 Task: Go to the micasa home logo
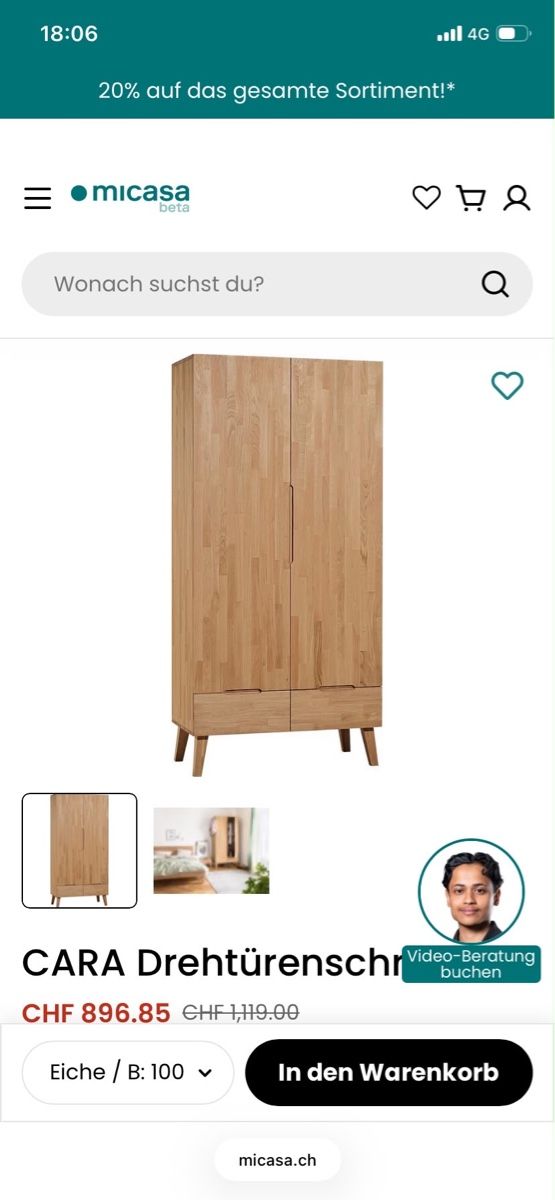tap(130, 196)
